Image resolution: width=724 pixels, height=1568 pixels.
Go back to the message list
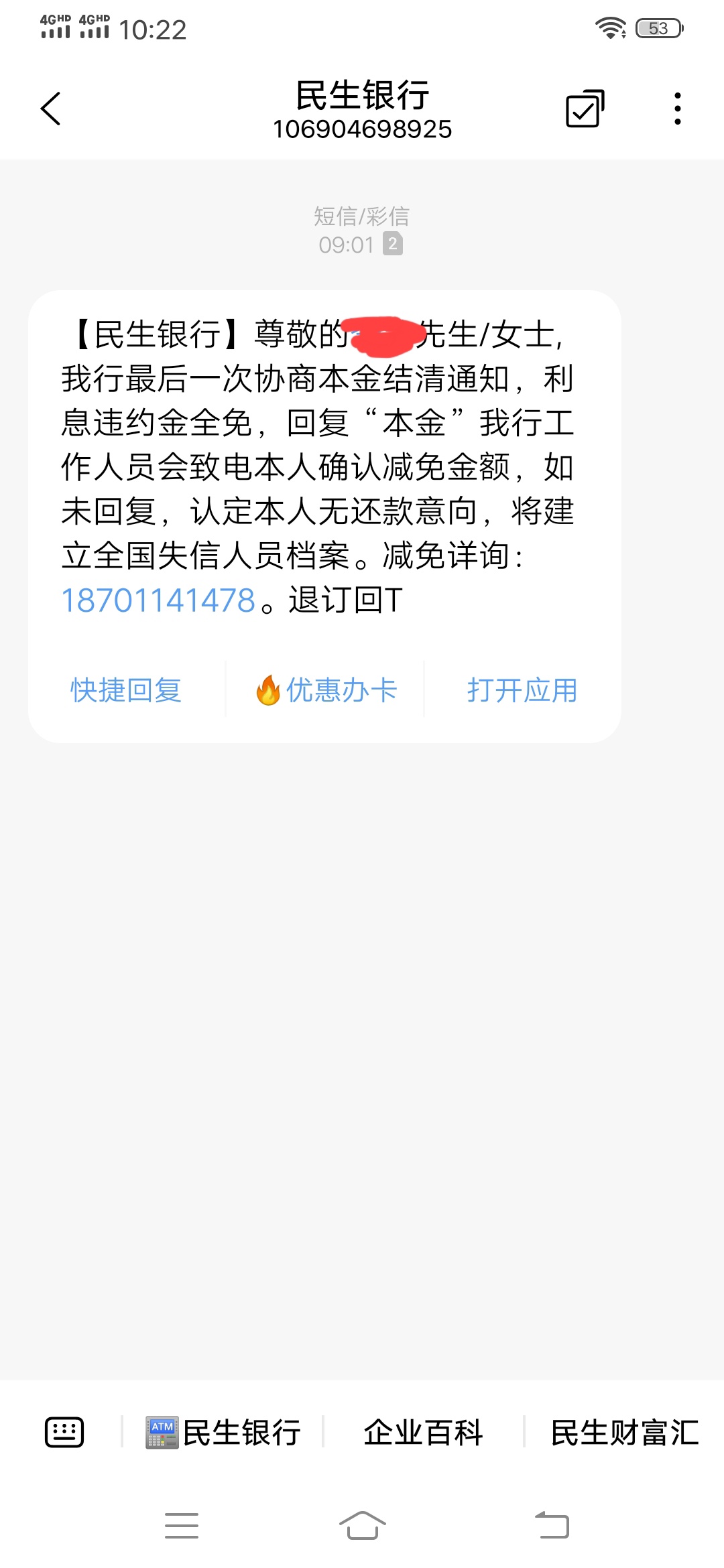click(51, 109)
